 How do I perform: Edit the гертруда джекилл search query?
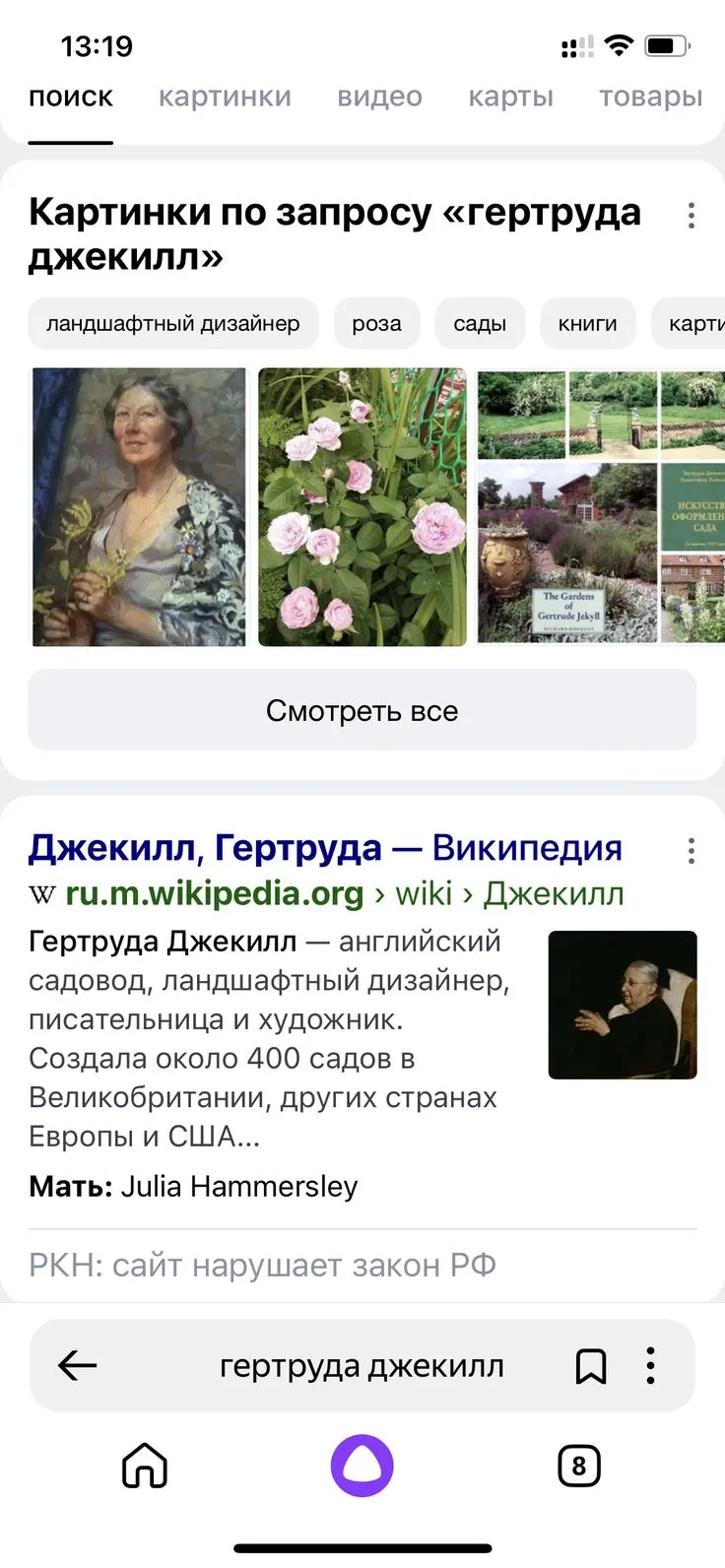(362, 1366)
